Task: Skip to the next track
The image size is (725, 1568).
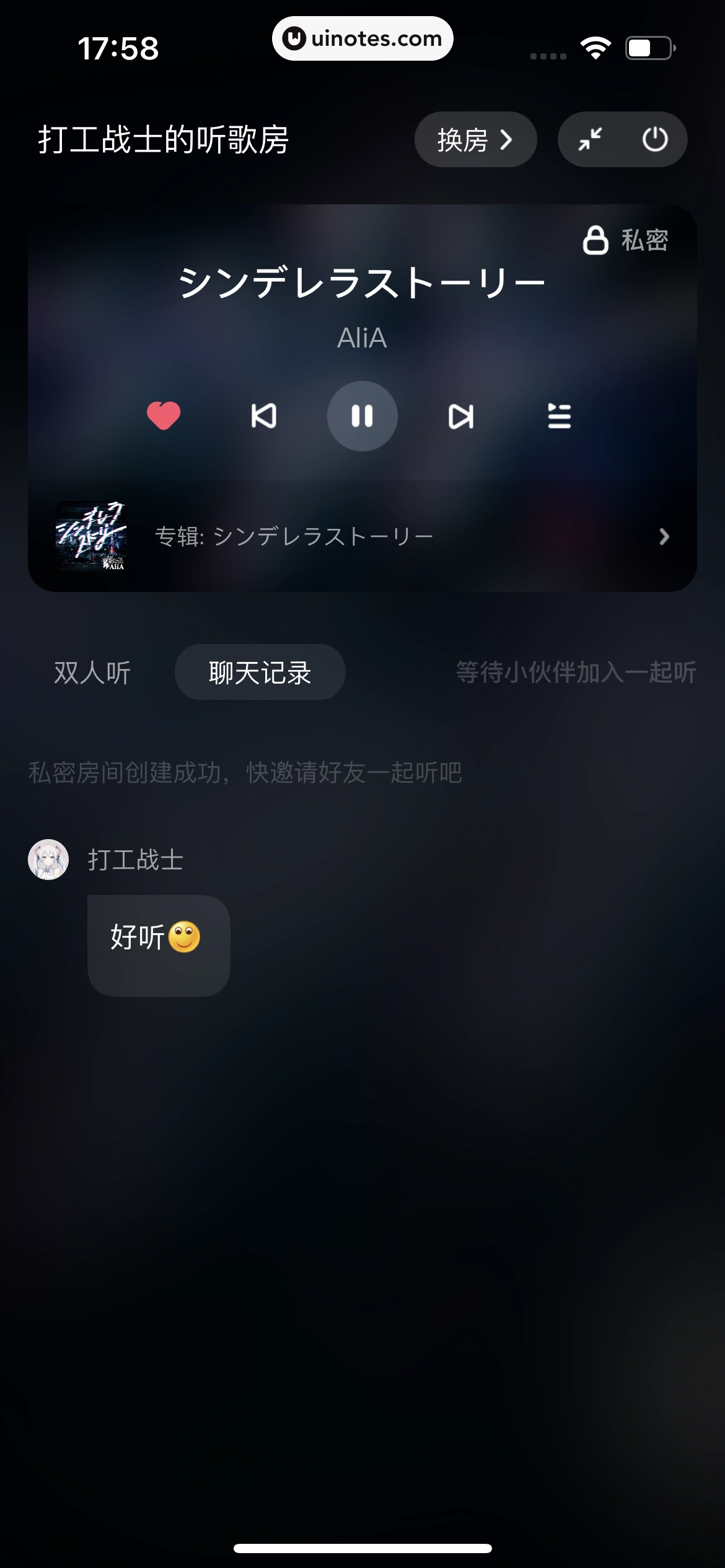Action: pos(461,416)
